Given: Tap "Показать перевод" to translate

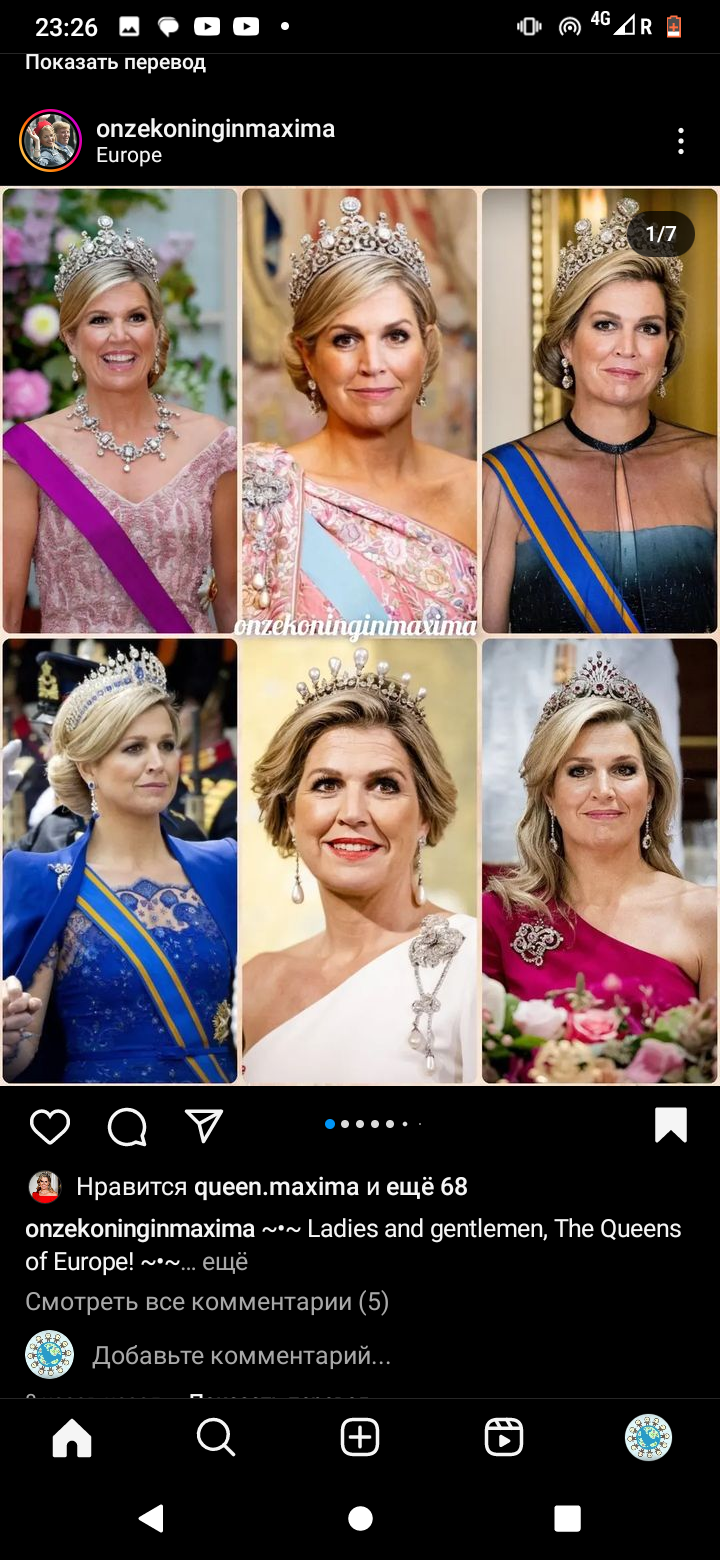Looking at the screenshot, I should (x=115, y=62).
